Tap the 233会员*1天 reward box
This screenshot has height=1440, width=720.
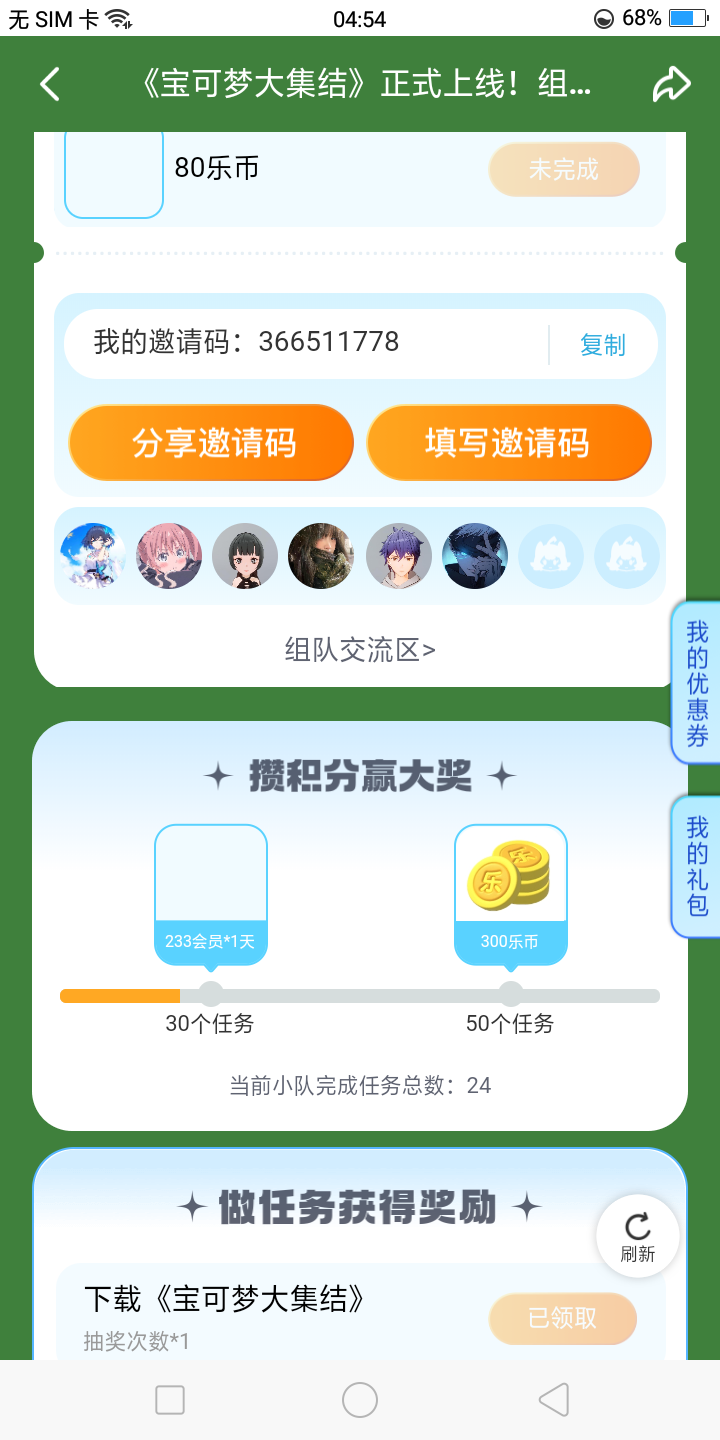(x=210, y=893)
